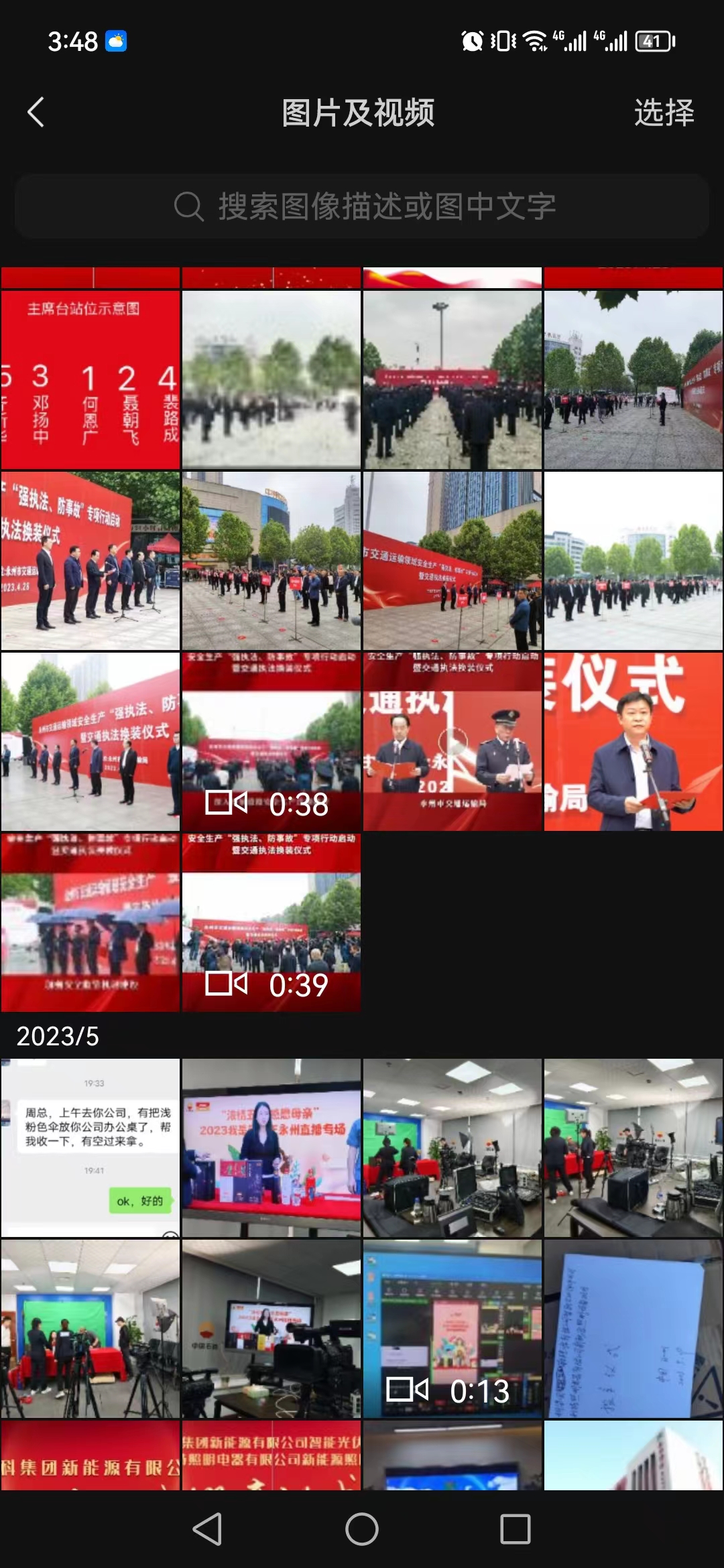Open the two officials reading speech image
The image size is (724, 1568).
coord(452,741)
